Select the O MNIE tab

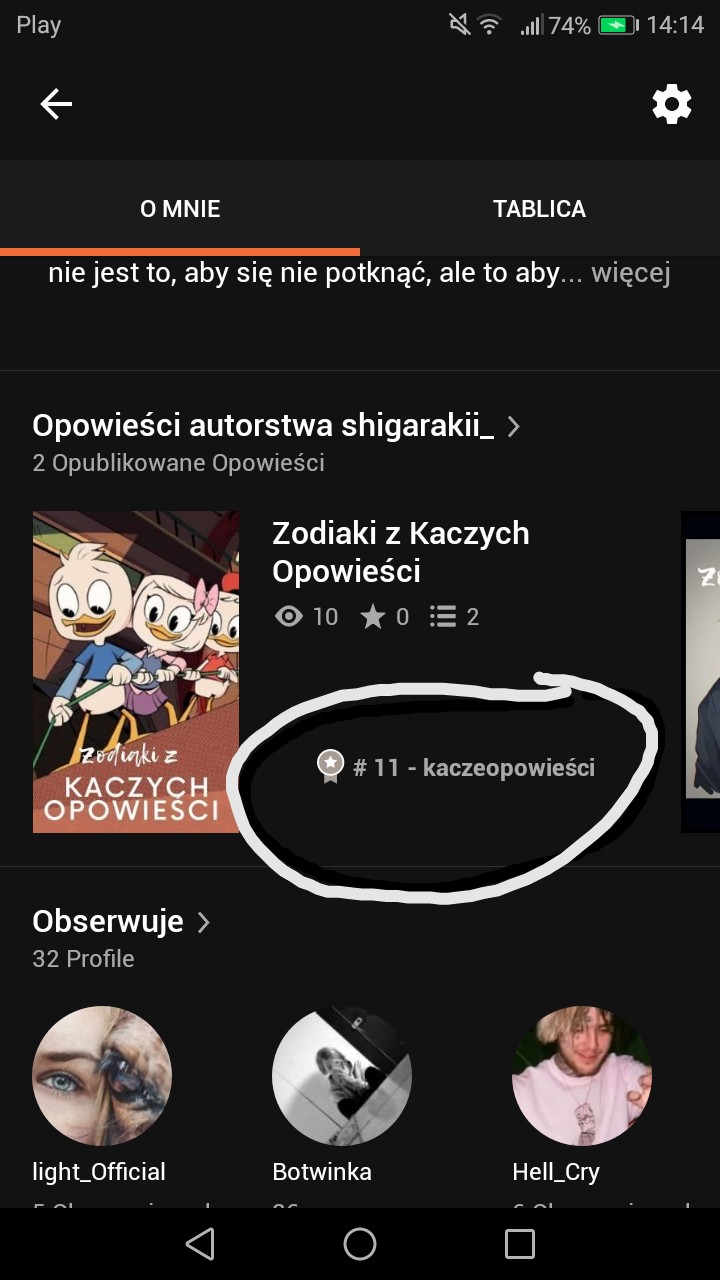click(180, 209)
